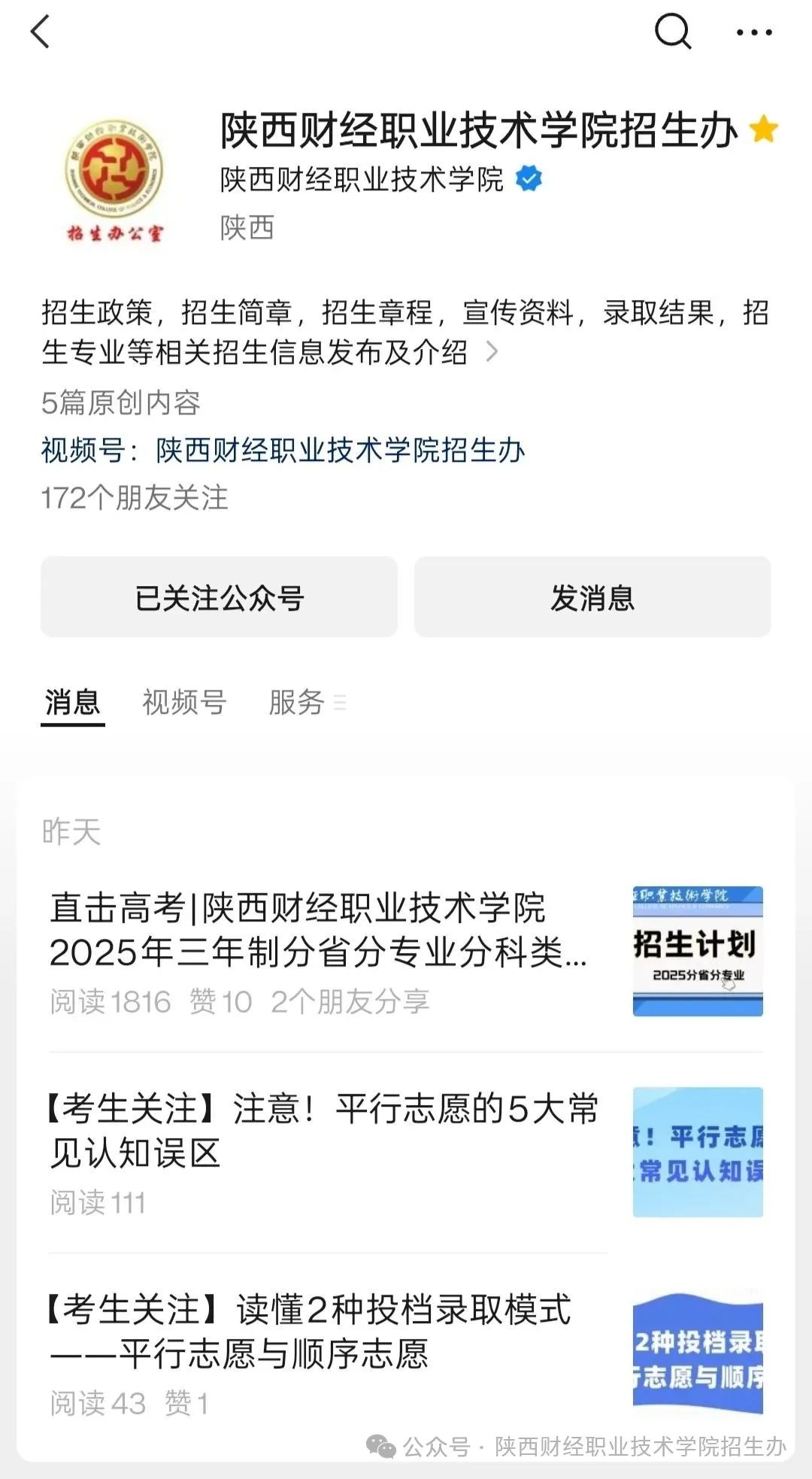Send a message via 发消息
Image resolution: width=812 pixels, height=1479 pixels.
point(592,597)
